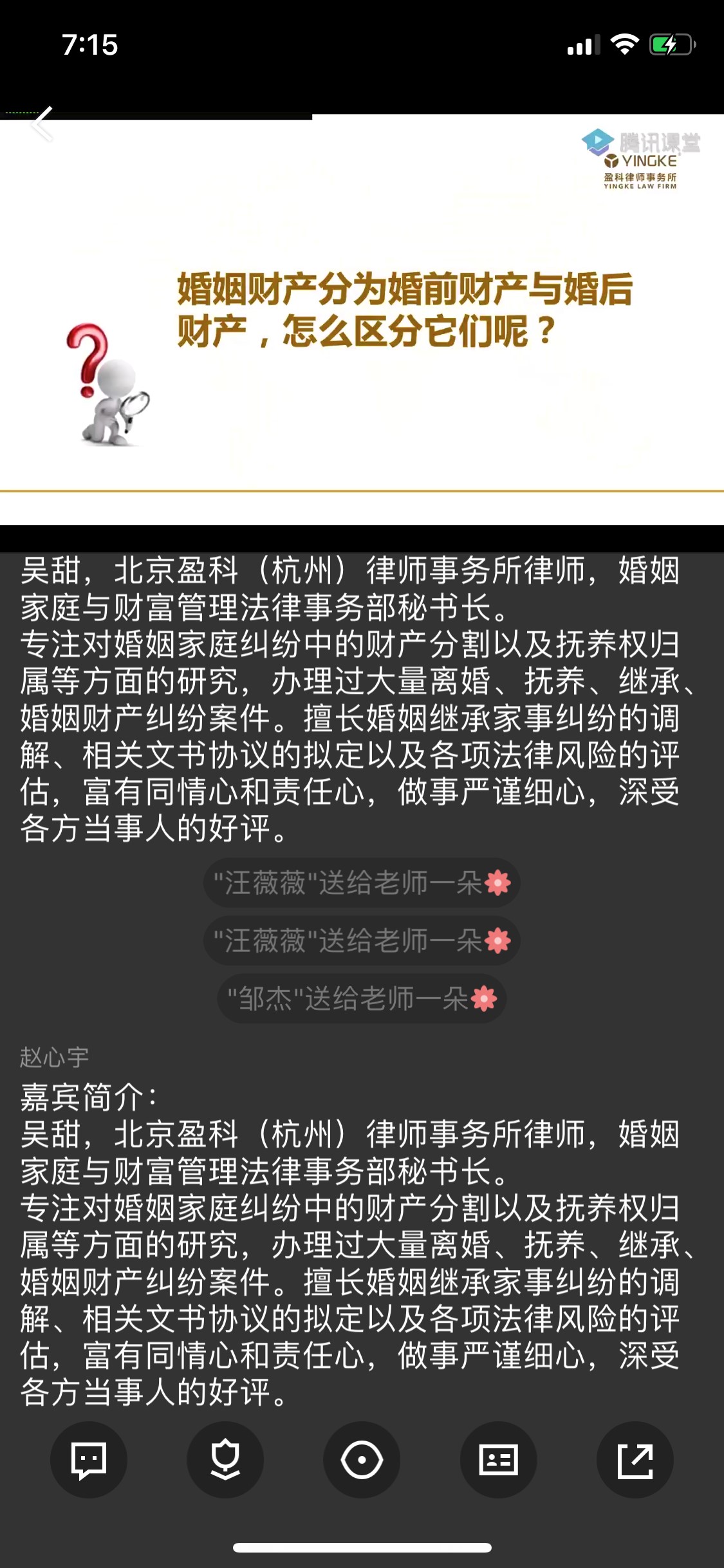Share the live class via share icon
The width and height of the screenshot is (724, 1568).
(635, 1460)
